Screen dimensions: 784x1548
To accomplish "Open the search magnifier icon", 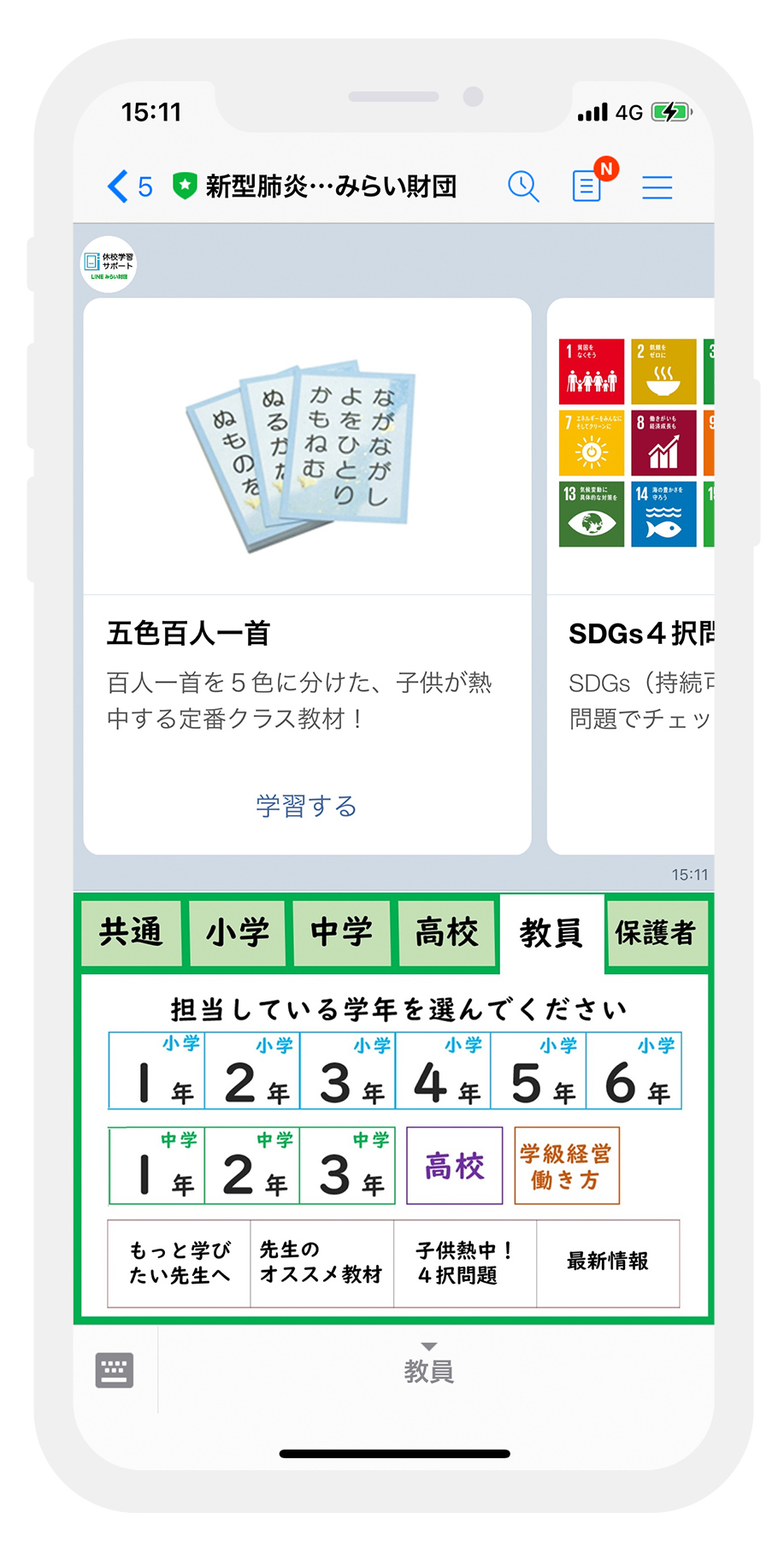I will 523,186.
